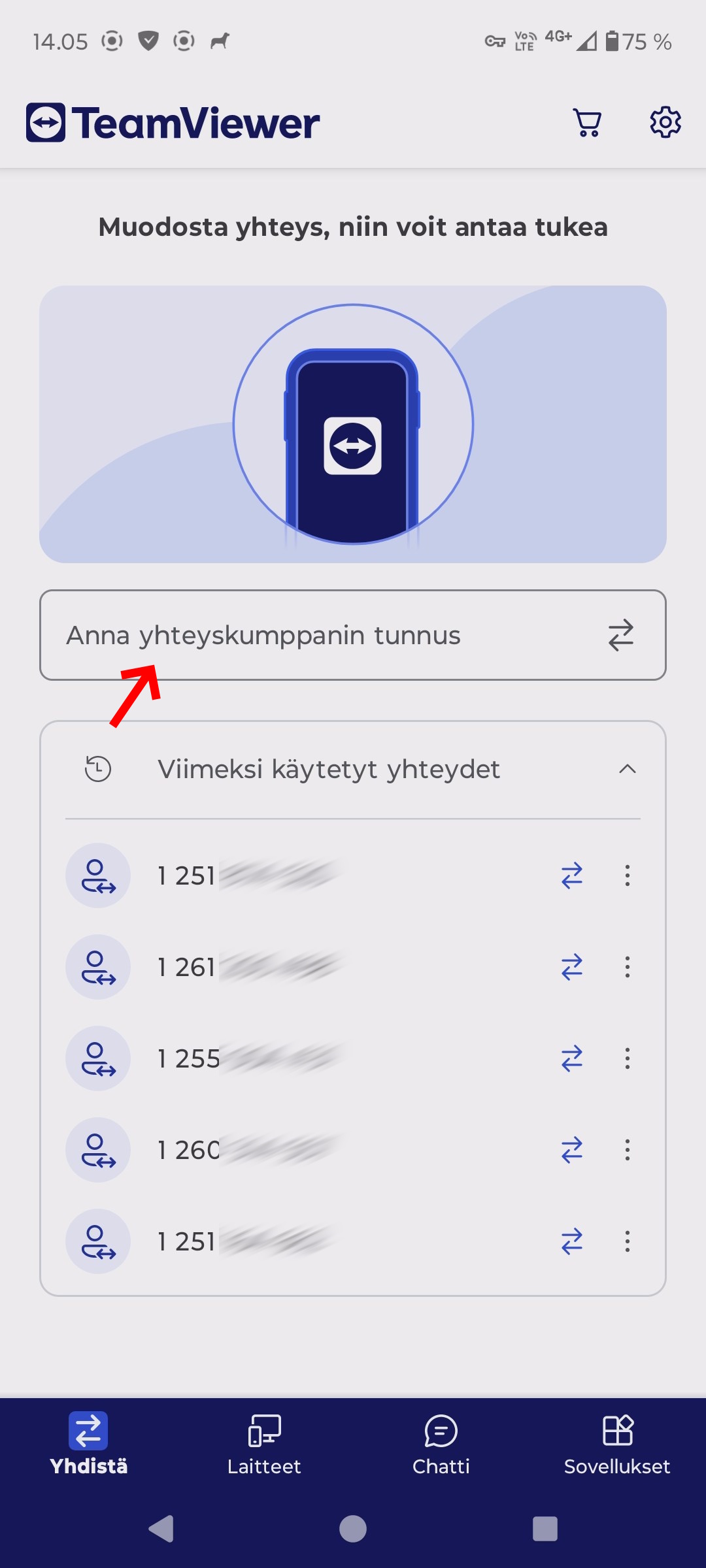The image size is (706, 1568).
Task: Open options for ID starting 1 255
Action: (627, 1058)
